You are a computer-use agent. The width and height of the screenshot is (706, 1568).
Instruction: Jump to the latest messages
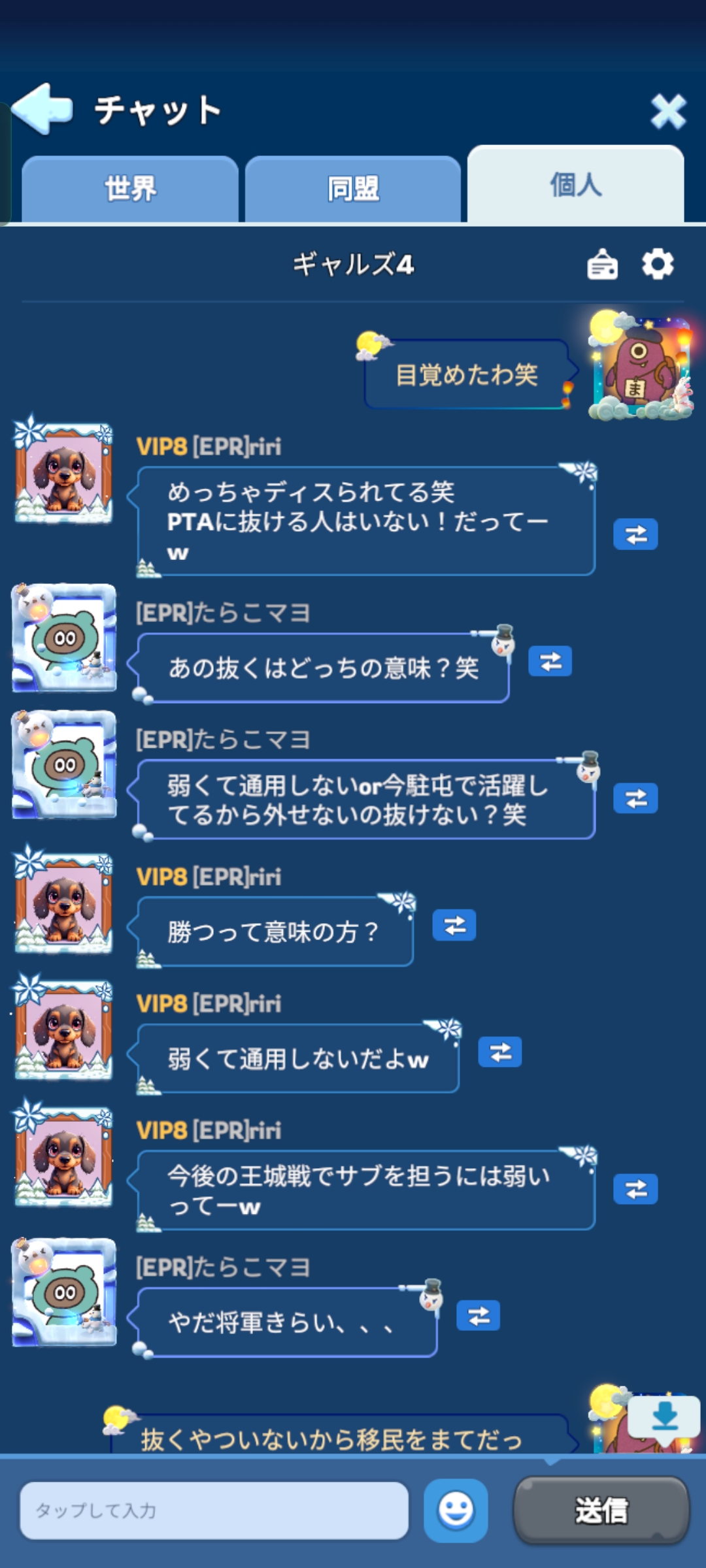pos(664,1416)
